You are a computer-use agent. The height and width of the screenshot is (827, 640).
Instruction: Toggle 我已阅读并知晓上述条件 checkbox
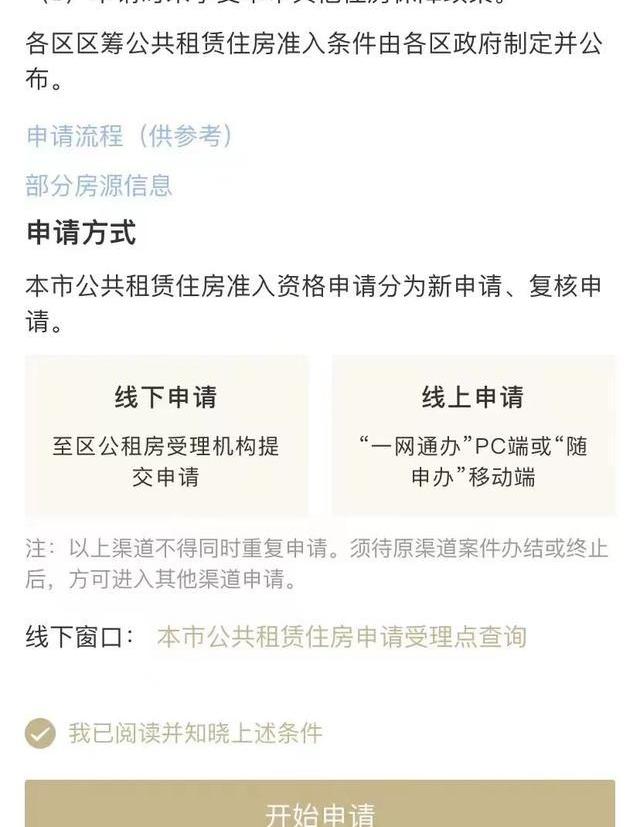click(x=40, y=733)
